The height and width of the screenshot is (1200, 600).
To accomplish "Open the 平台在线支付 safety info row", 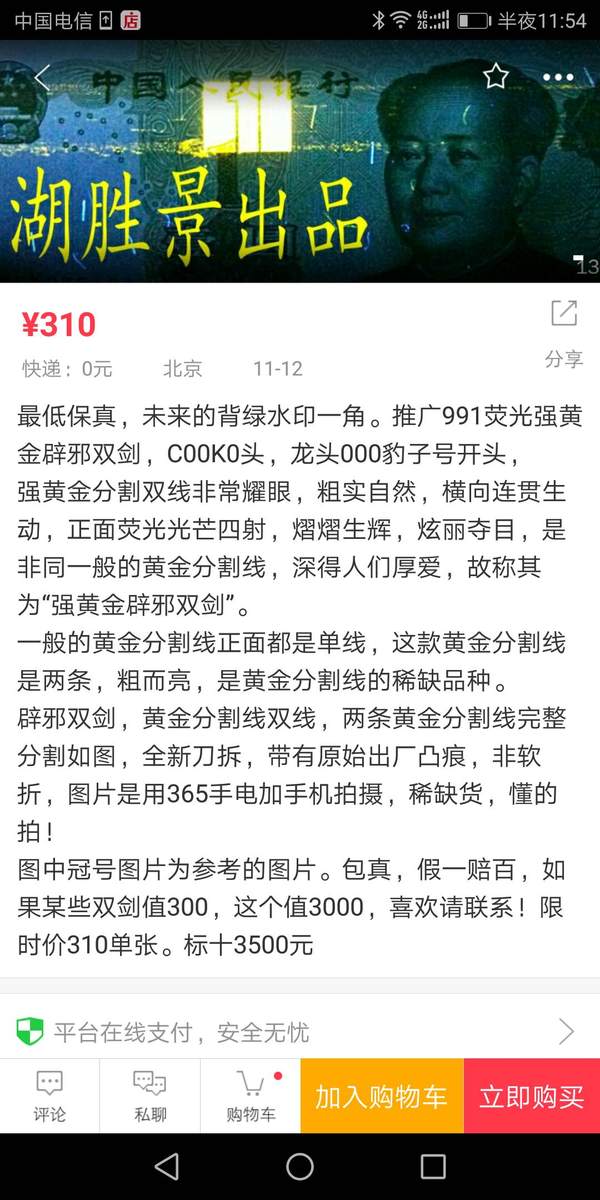I will pyautogui.click(x=300, y=1031).
